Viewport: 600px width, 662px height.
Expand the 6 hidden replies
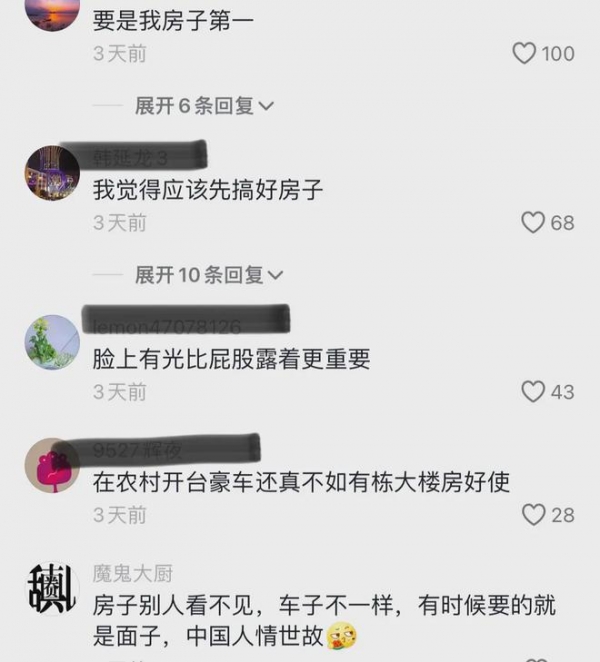[204, 106]
